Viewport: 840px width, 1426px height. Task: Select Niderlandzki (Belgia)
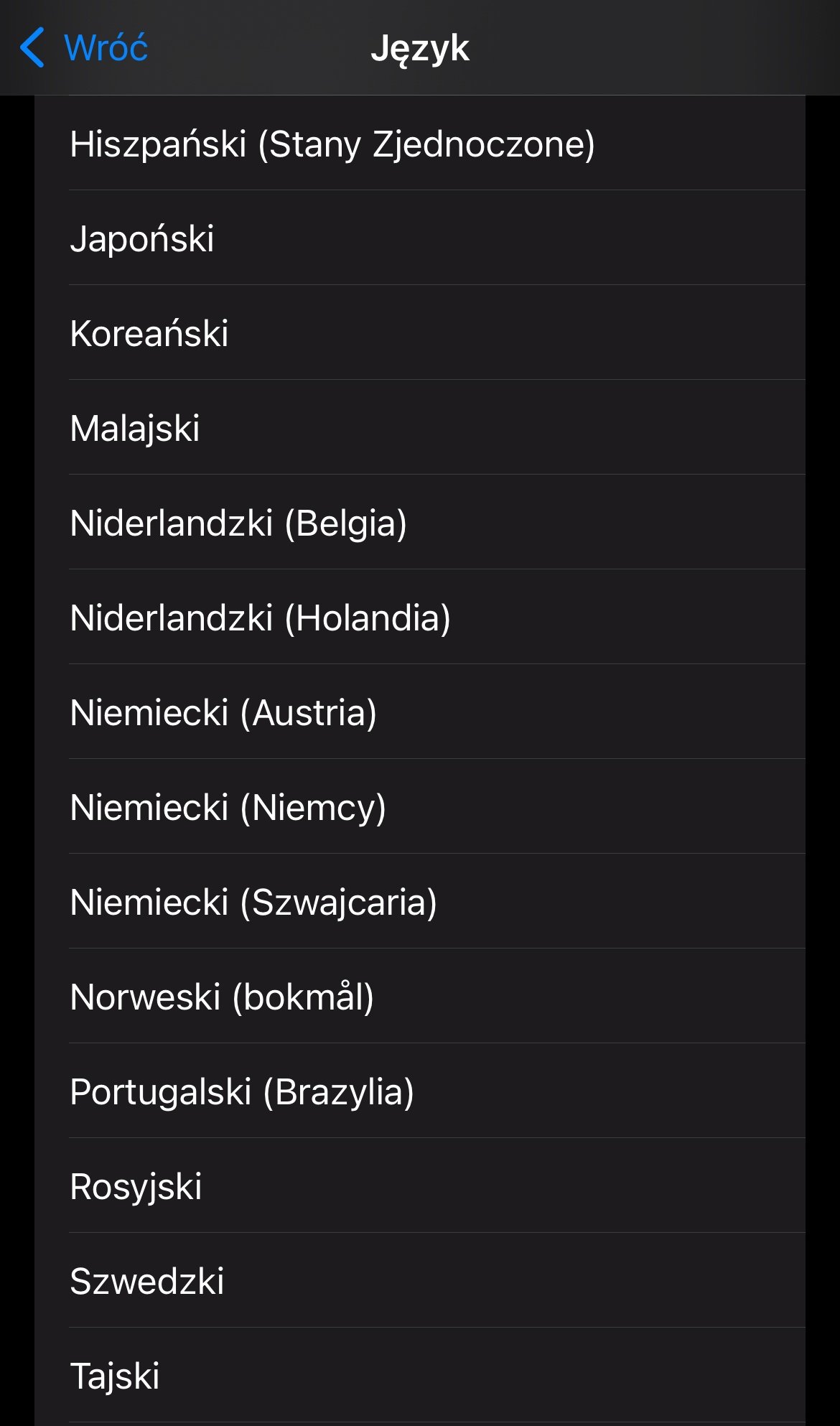(x=420, y=522)
